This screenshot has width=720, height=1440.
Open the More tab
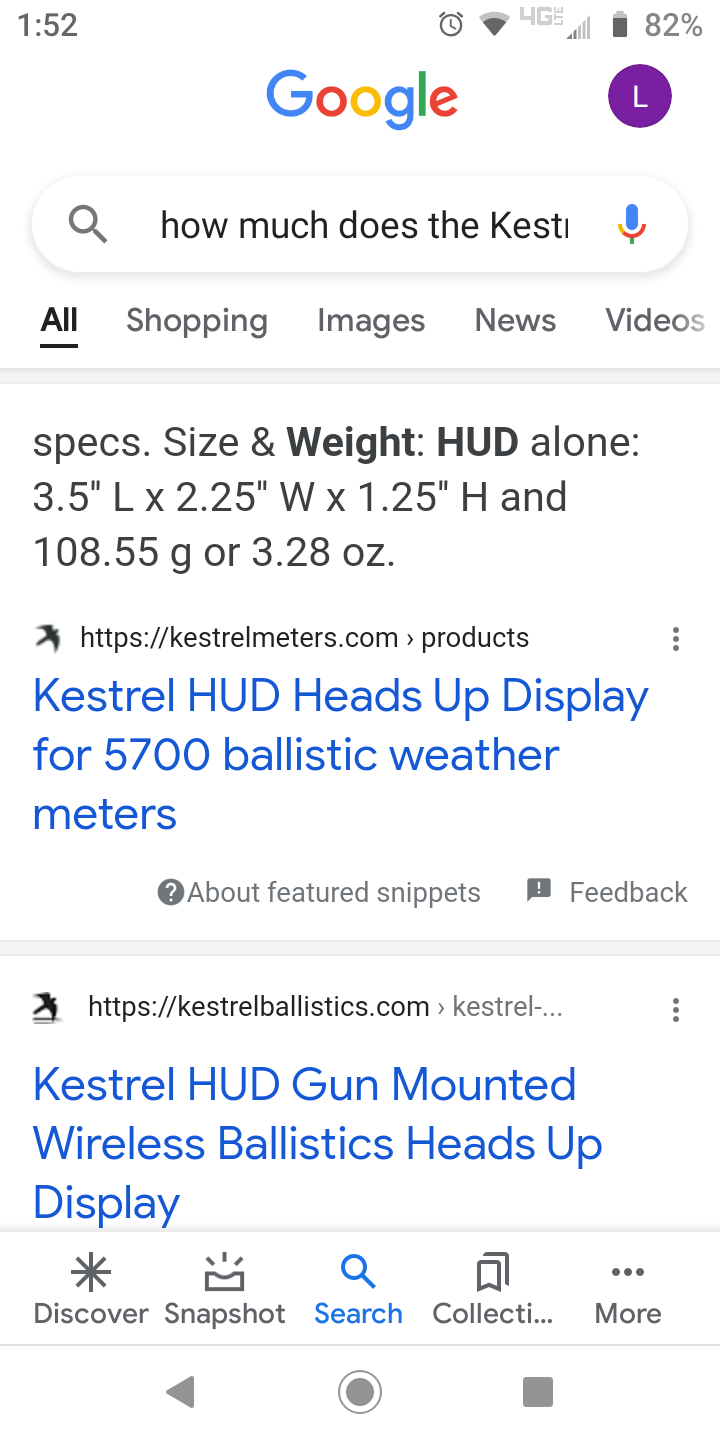[x=628, y=1290]
